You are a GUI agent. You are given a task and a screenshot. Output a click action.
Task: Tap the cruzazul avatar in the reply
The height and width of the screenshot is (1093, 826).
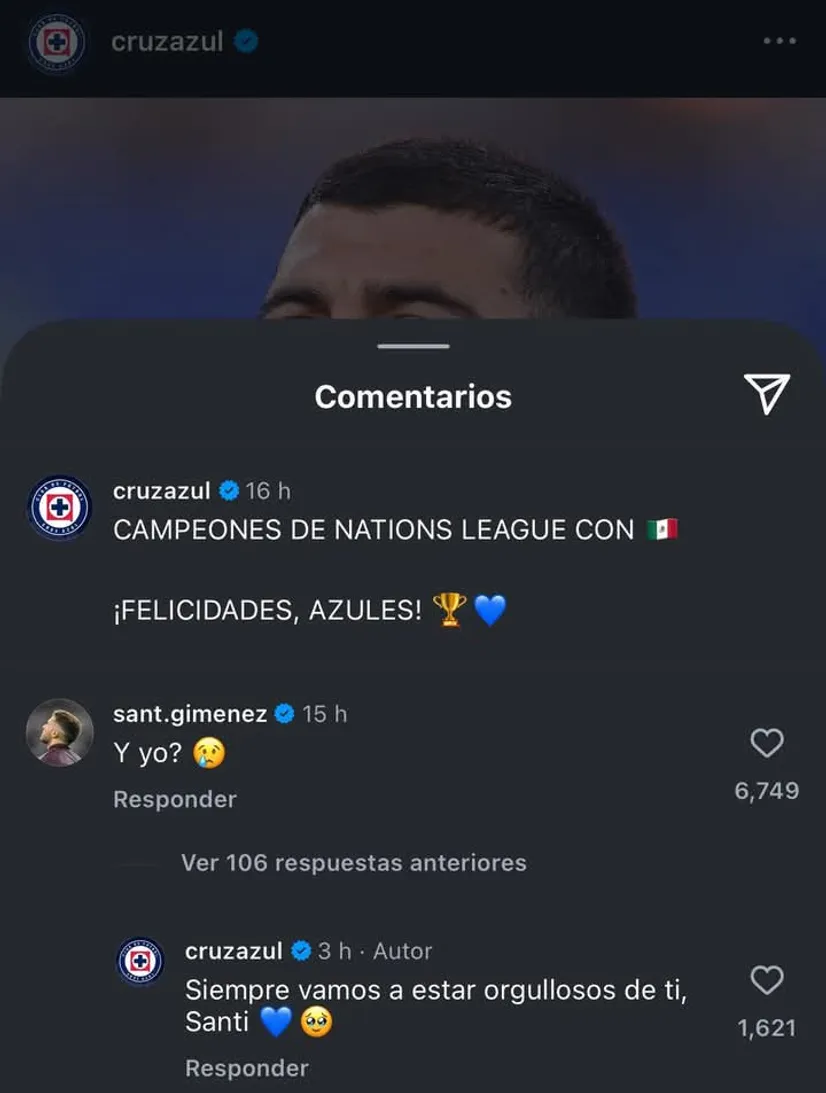point(140,961)
